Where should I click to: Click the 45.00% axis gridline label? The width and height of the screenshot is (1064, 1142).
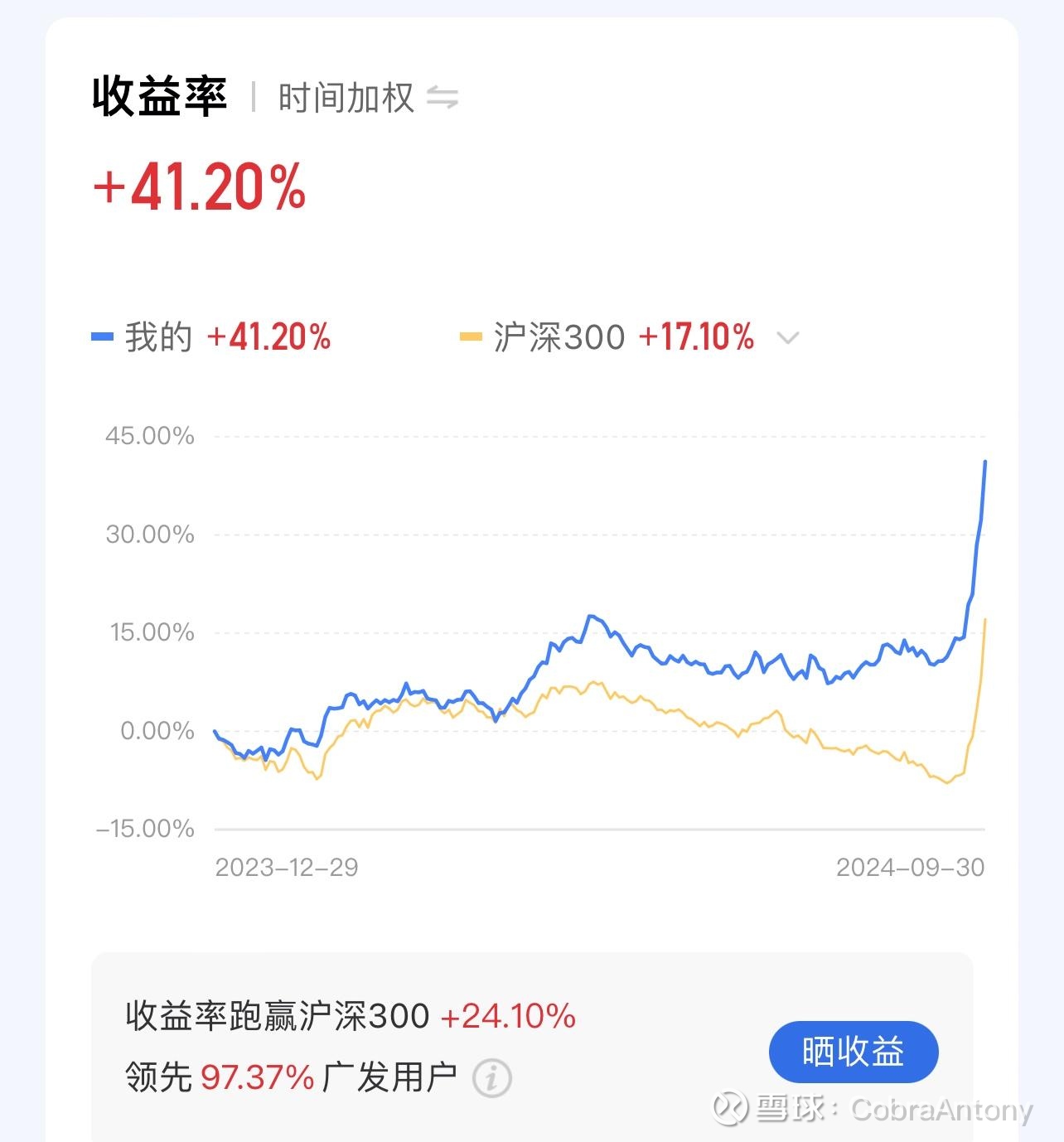[149, 436]
